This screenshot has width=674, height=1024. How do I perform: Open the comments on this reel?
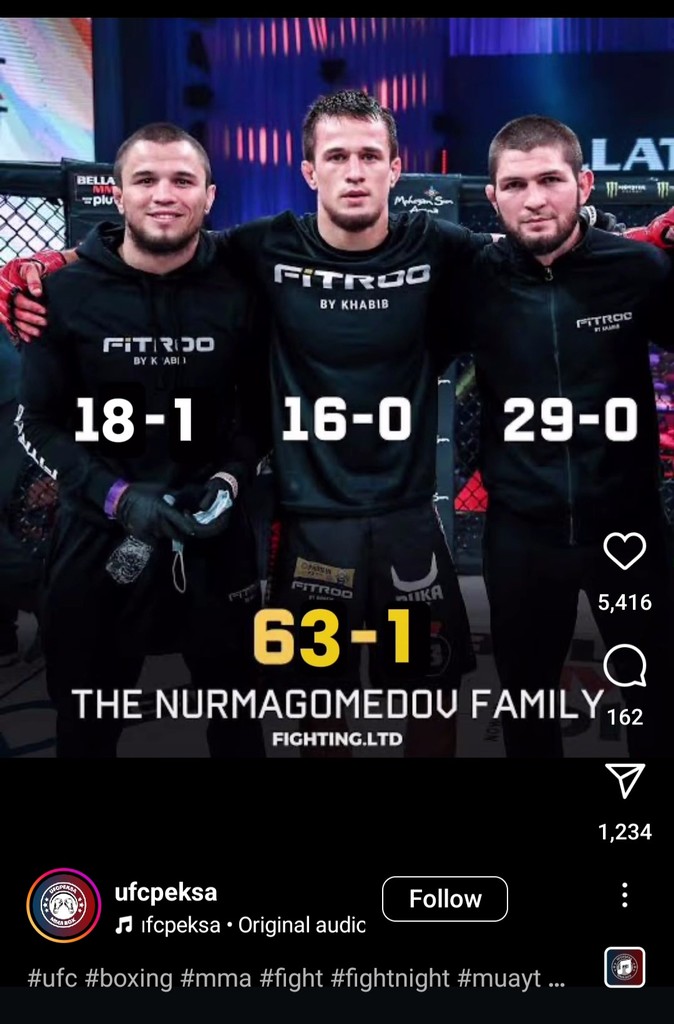[625, 666]
